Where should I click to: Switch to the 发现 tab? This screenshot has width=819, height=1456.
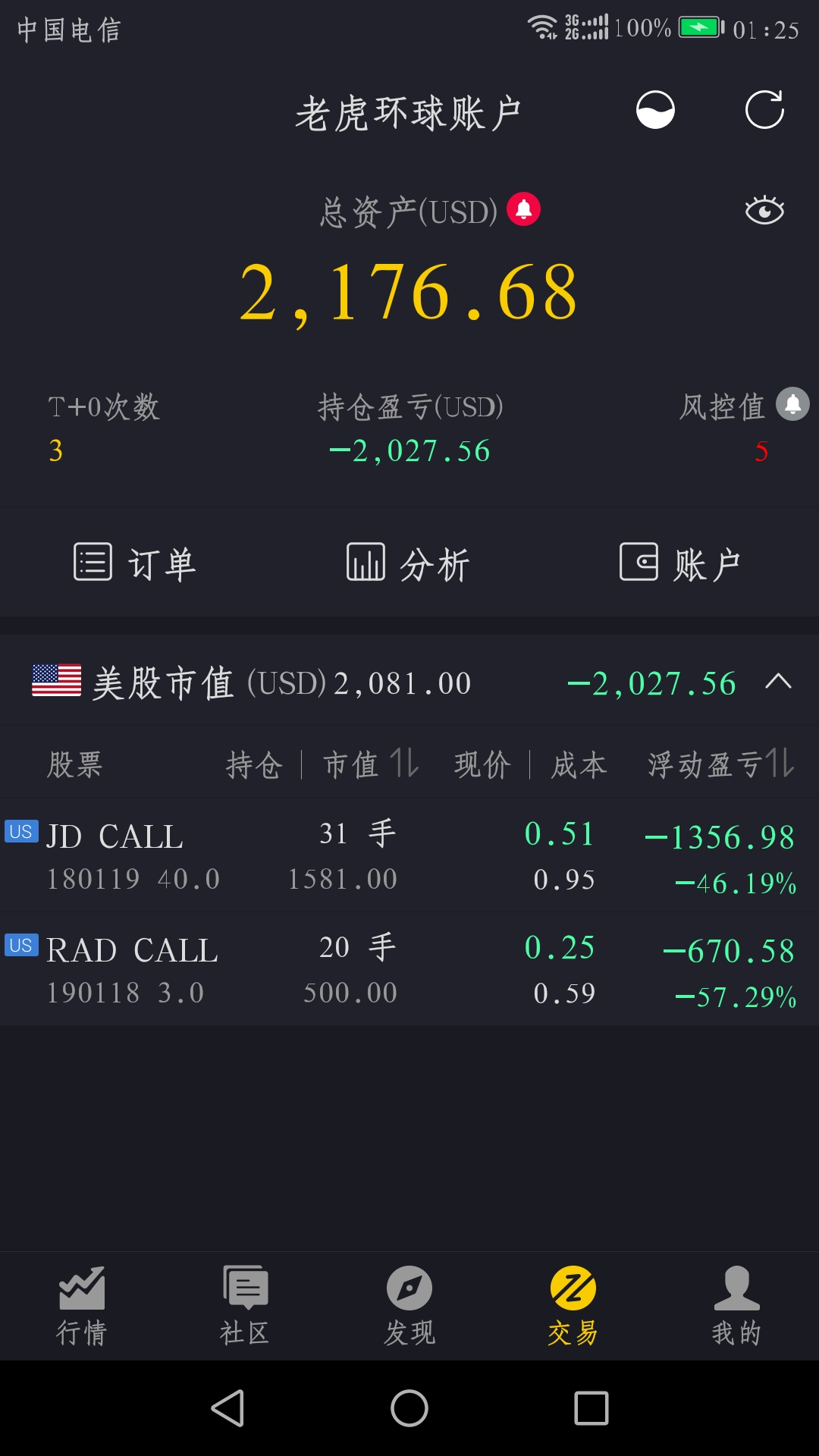[x=409, y=1306]
